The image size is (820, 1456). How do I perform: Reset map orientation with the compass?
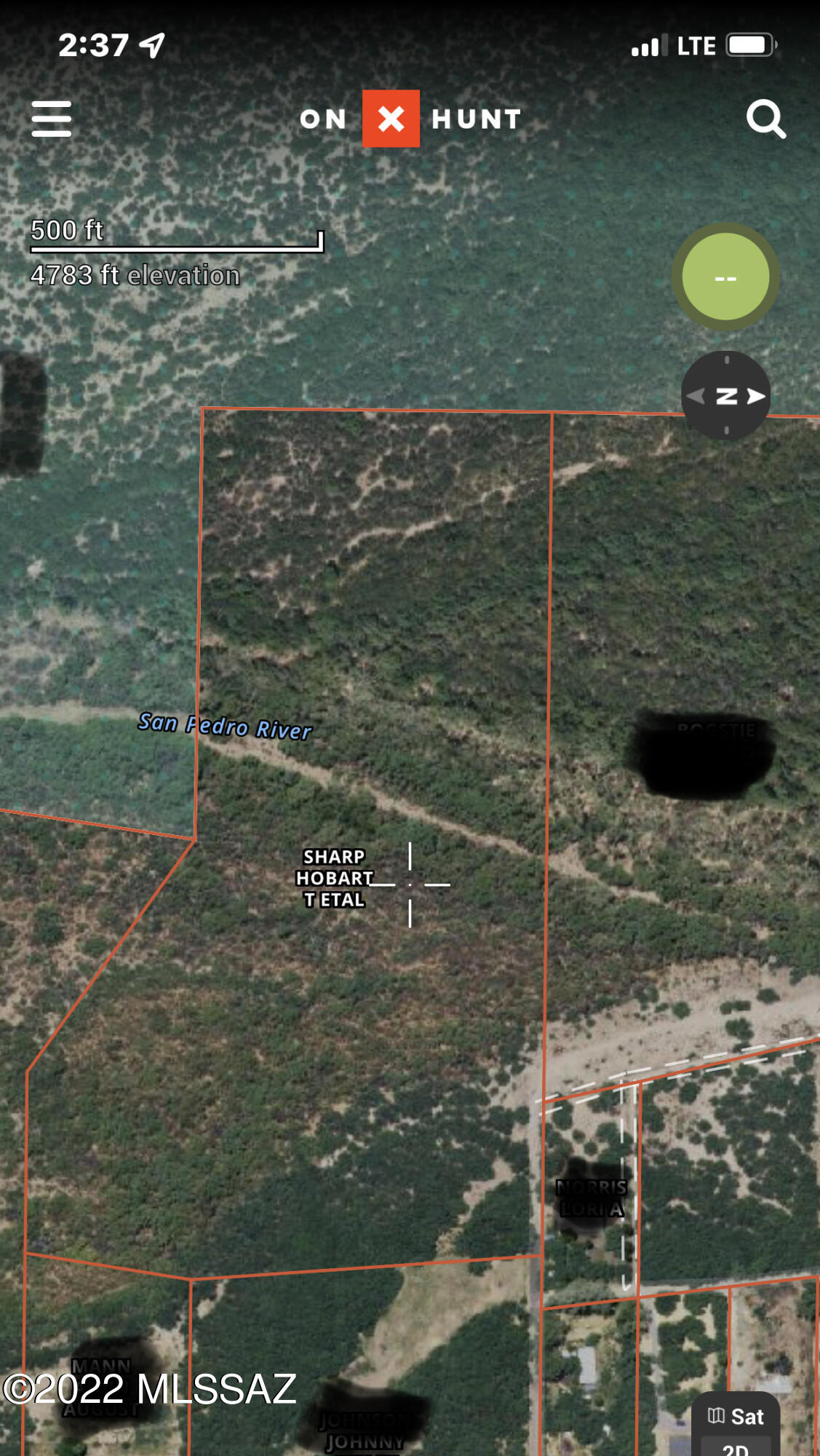coord(725,396)
